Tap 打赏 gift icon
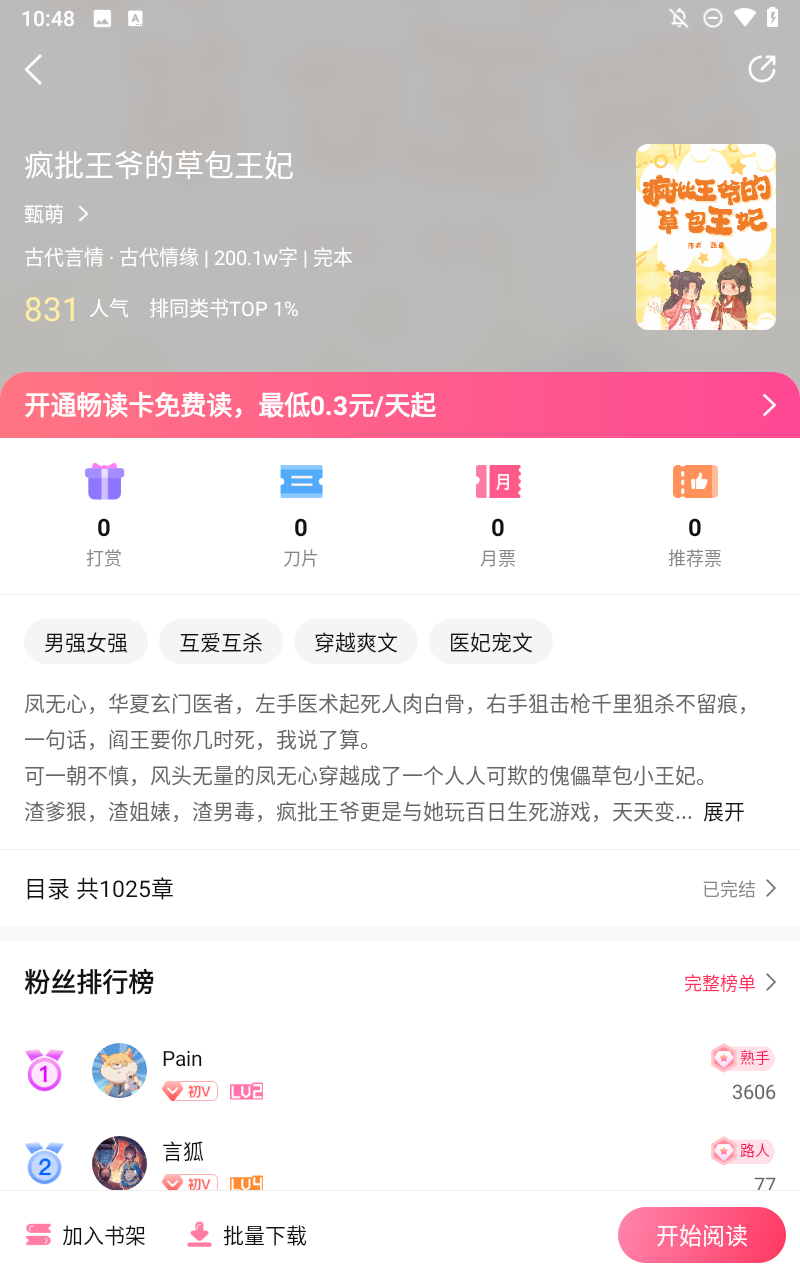 point(104,483)
